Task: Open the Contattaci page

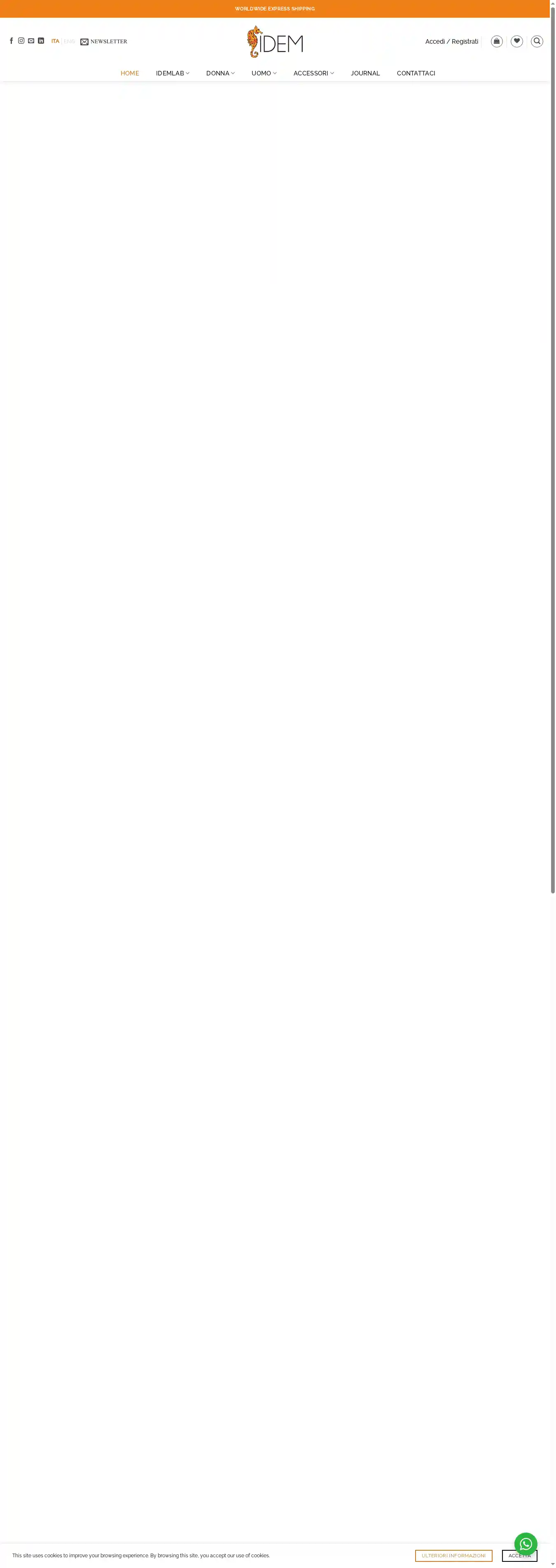Action: coord(416,73)
